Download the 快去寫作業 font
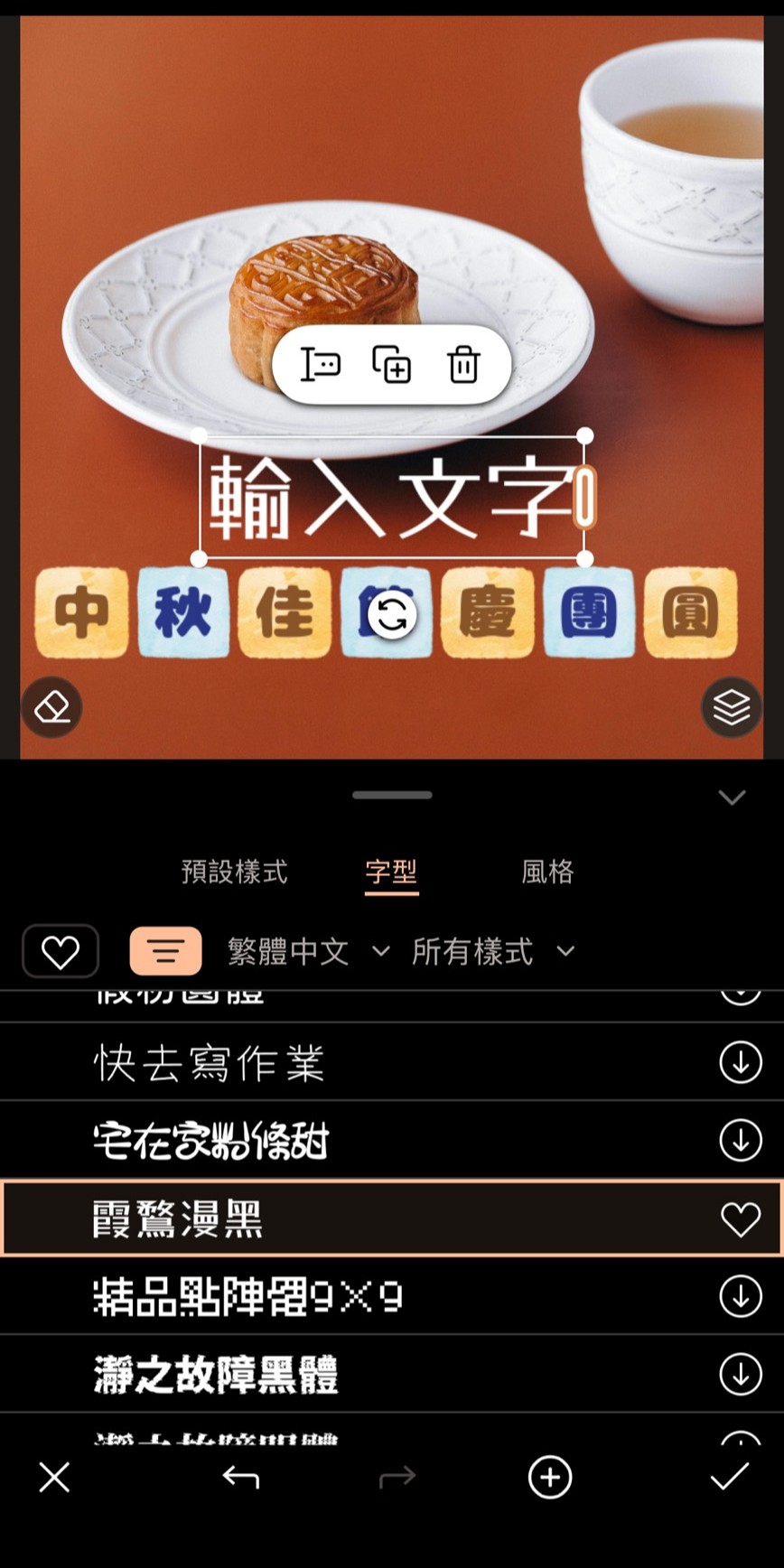This screenshot has height=1568, width=784. (x=741, y=1062)
